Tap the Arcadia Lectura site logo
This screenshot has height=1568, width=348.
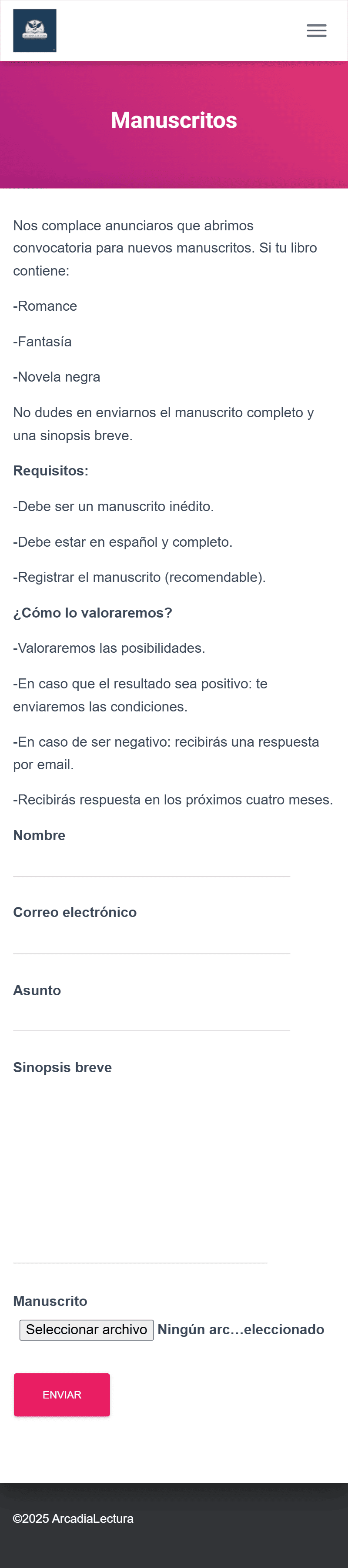click(35, 30)
